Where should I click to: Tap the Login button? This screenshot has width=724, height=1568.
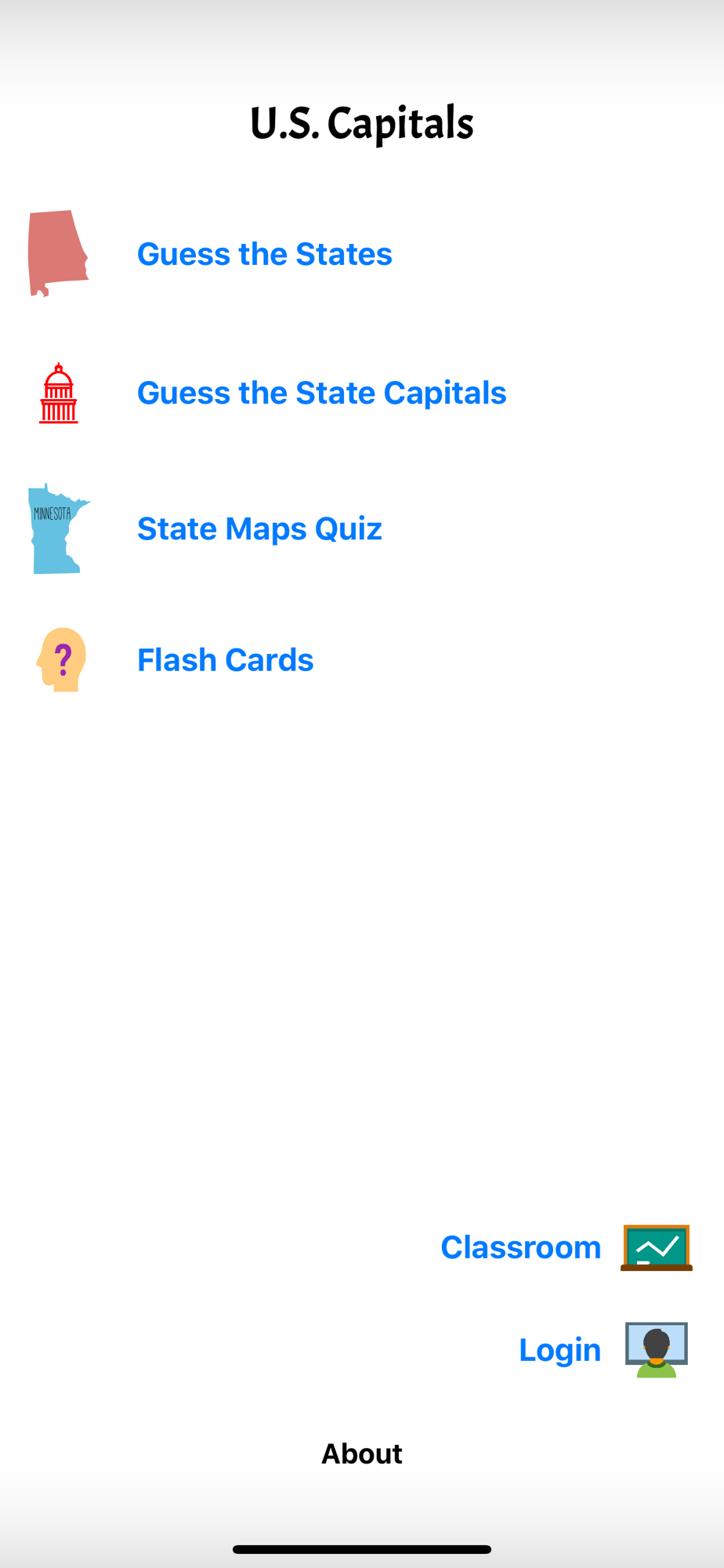[560, 1350]
